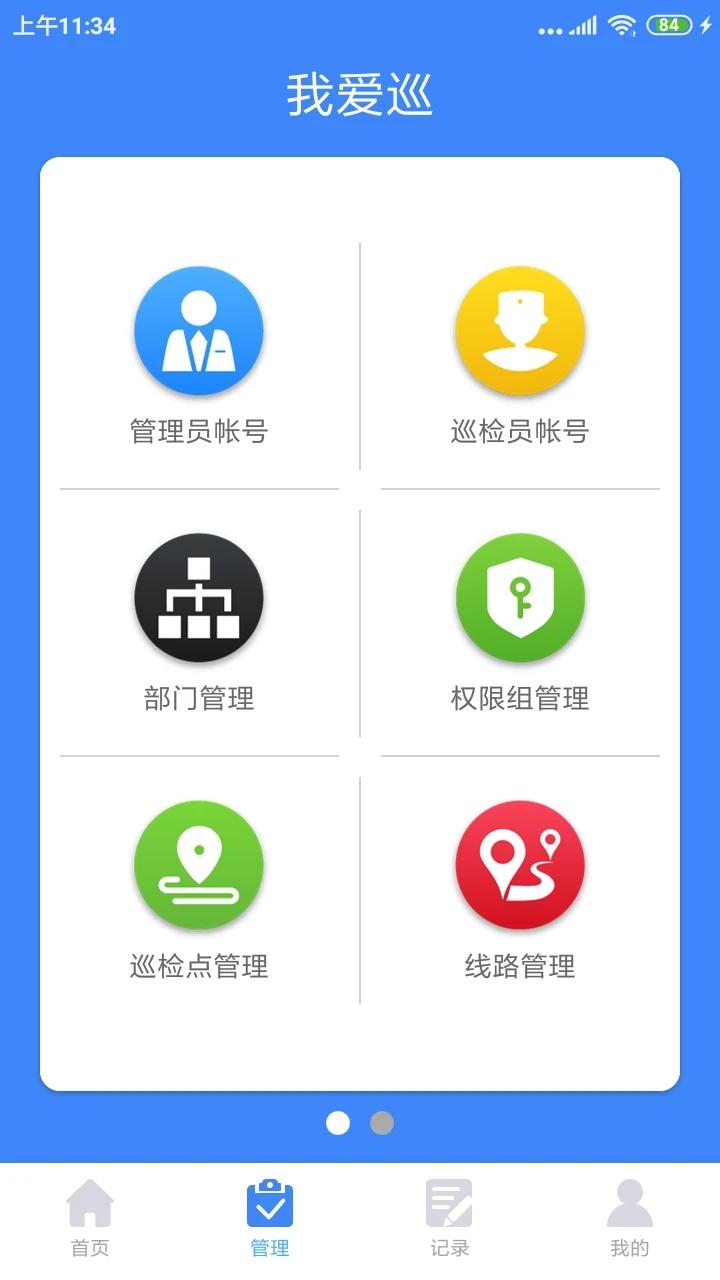This screenshot has width=720, height=1280.
Task: Select the 管理 management tab
Action: 270,1217
